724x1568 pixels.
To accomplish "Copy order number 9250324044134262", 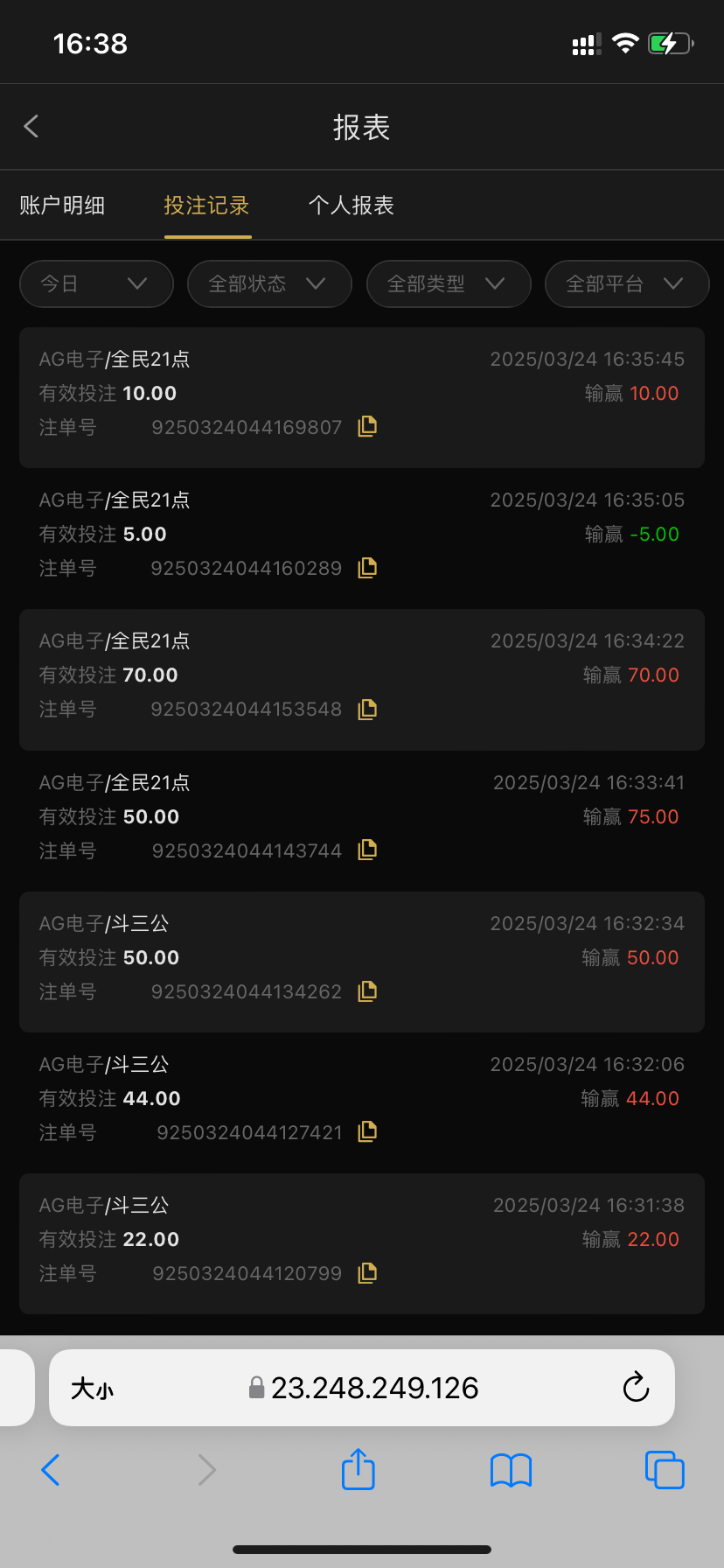I will 367,991.
